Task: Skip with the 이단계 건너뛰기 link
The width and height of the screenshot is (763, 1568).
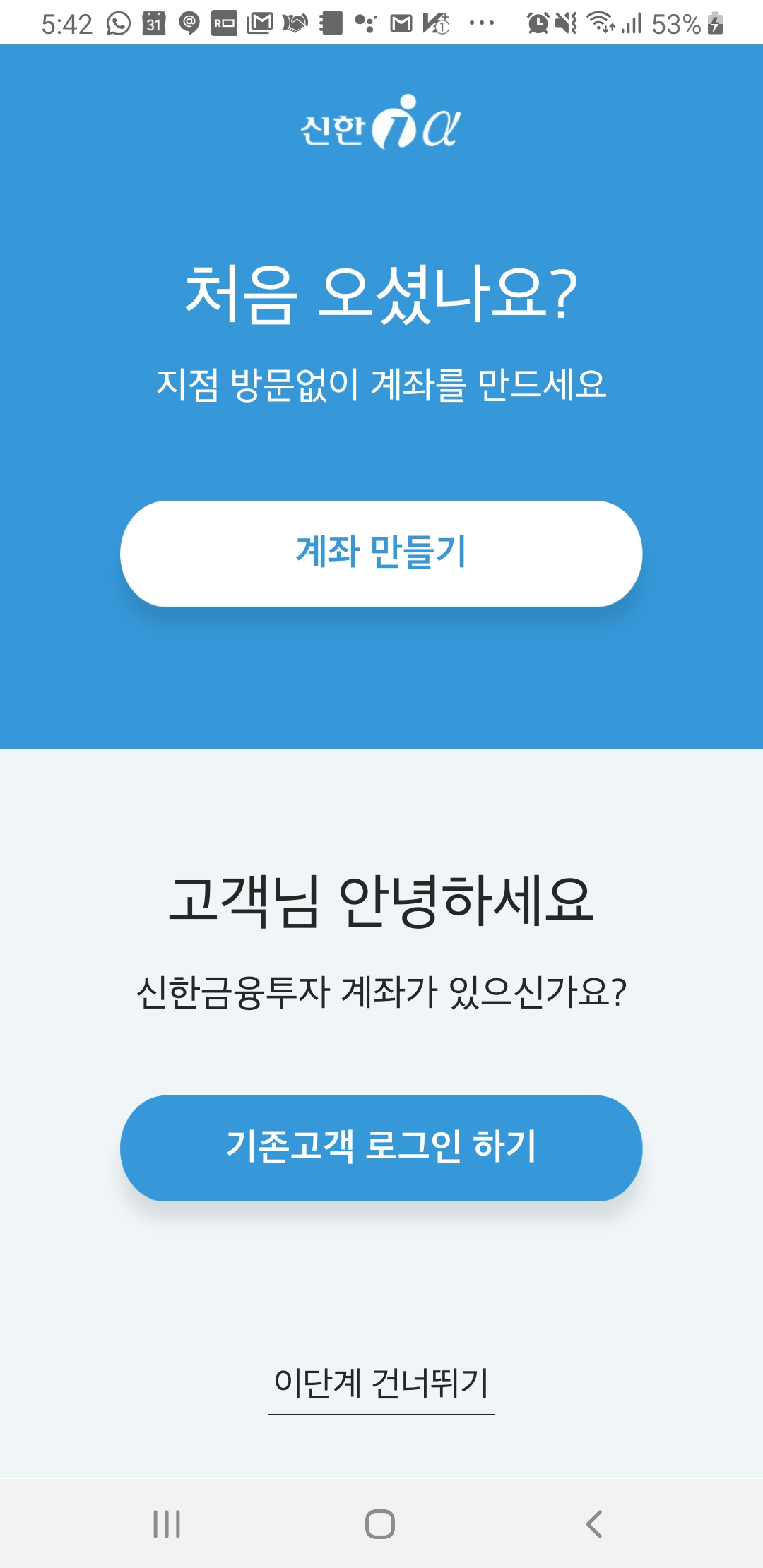Action: 381,1384
